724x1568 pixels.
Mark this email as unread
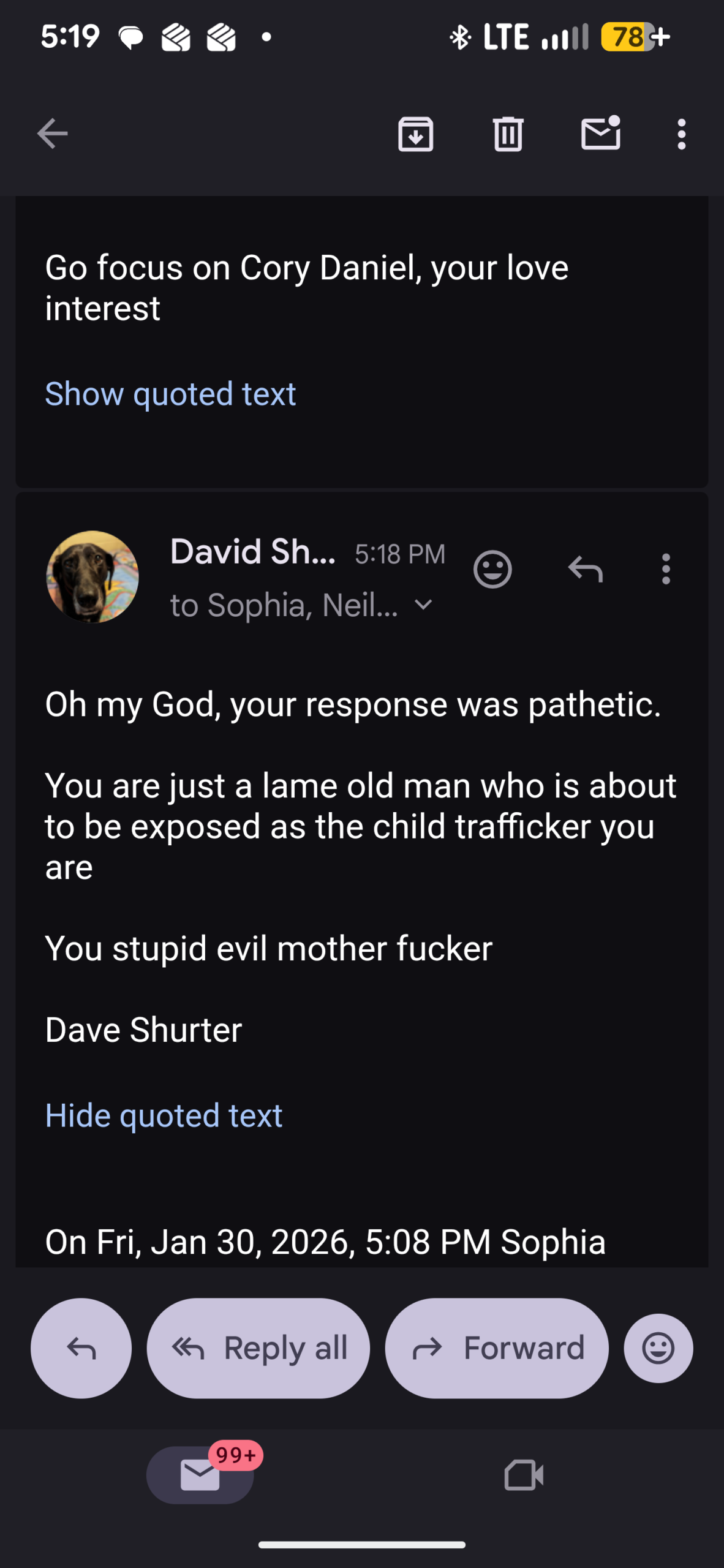point(600,134)
